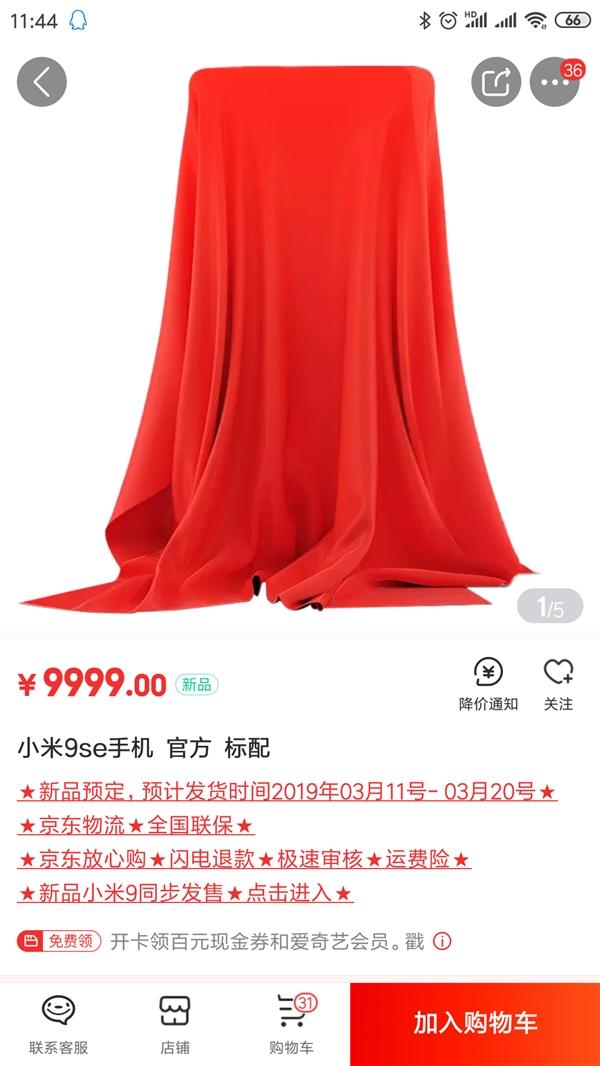Go back to the previous page
This screenshot has height=1066, width=600.
(x=41, y=82)
